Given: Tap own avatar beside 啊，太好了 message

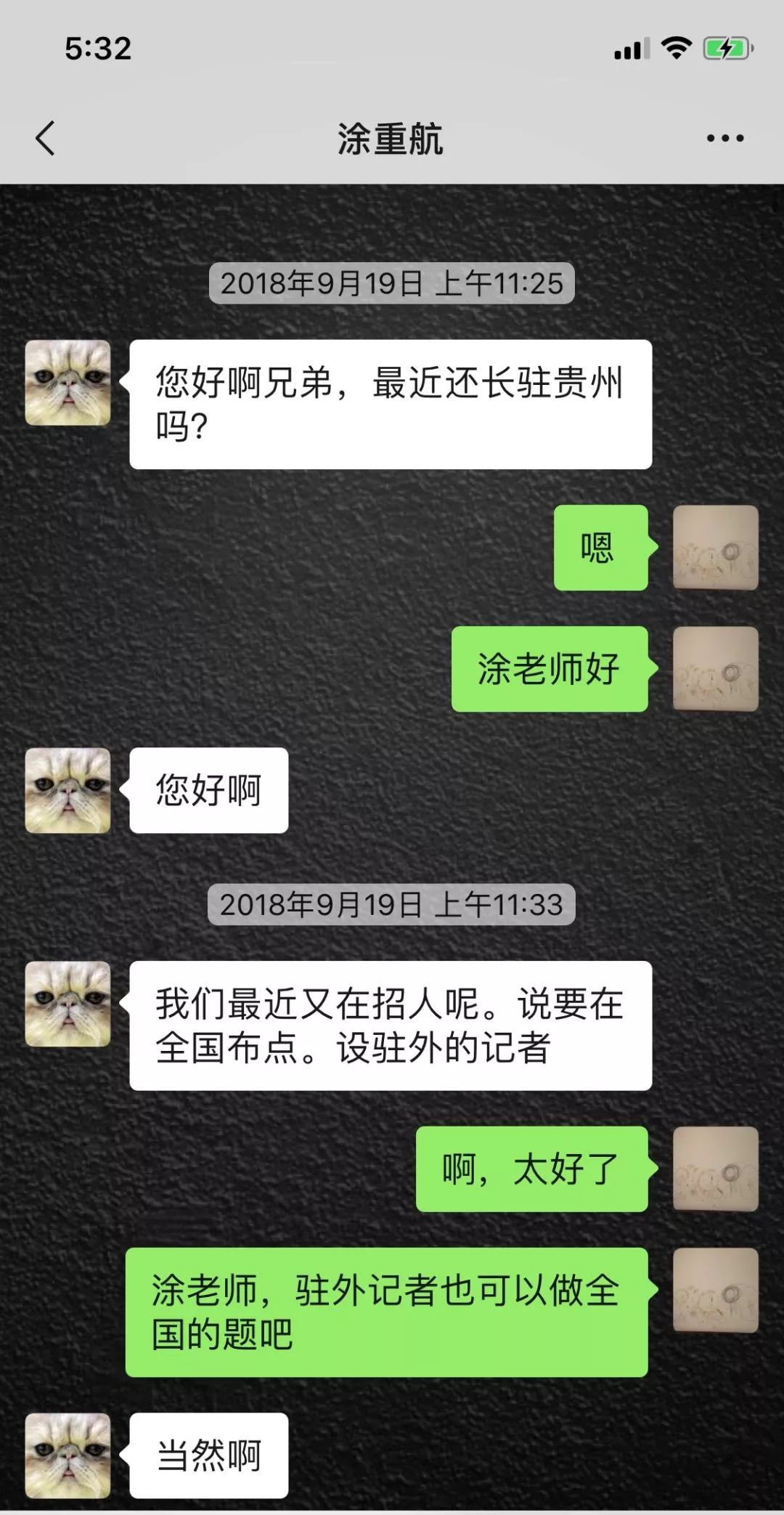Looking at the screenshot, I should point(715,1169).
